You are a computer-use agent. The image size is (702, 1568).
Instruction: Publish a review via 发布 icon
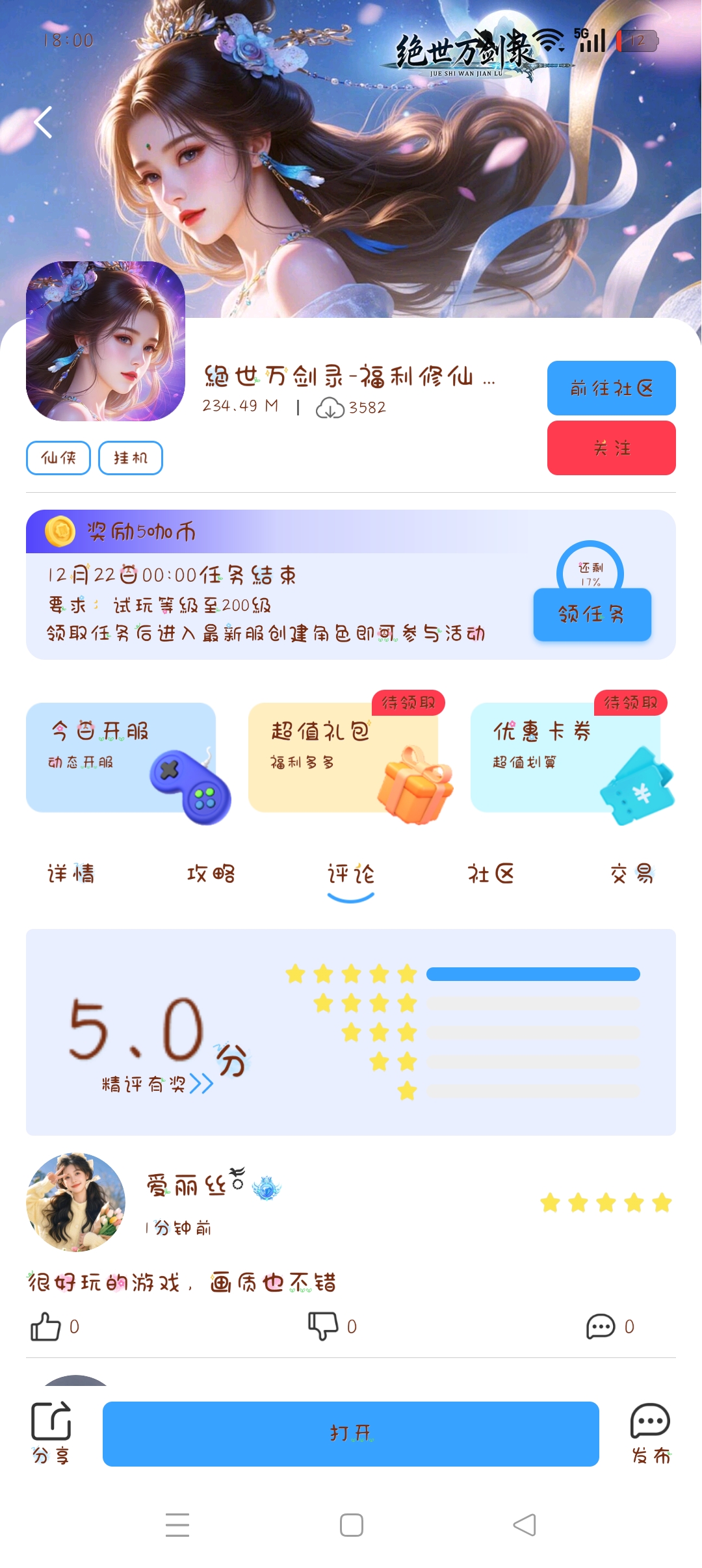[650, 1433]
